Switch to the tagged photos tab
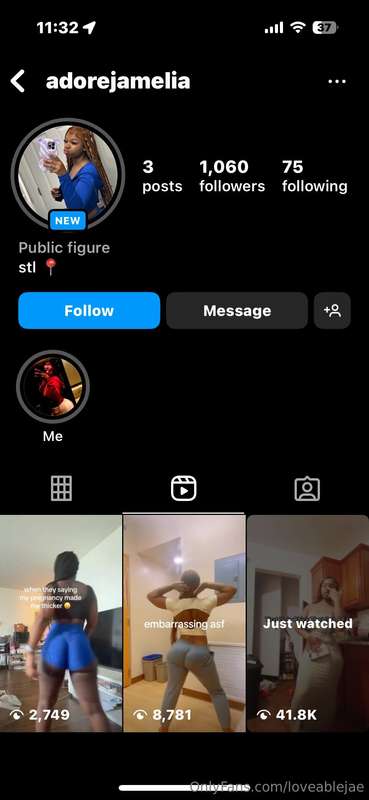The height and width of the screenshot is (800, 369). pos(307,489)
